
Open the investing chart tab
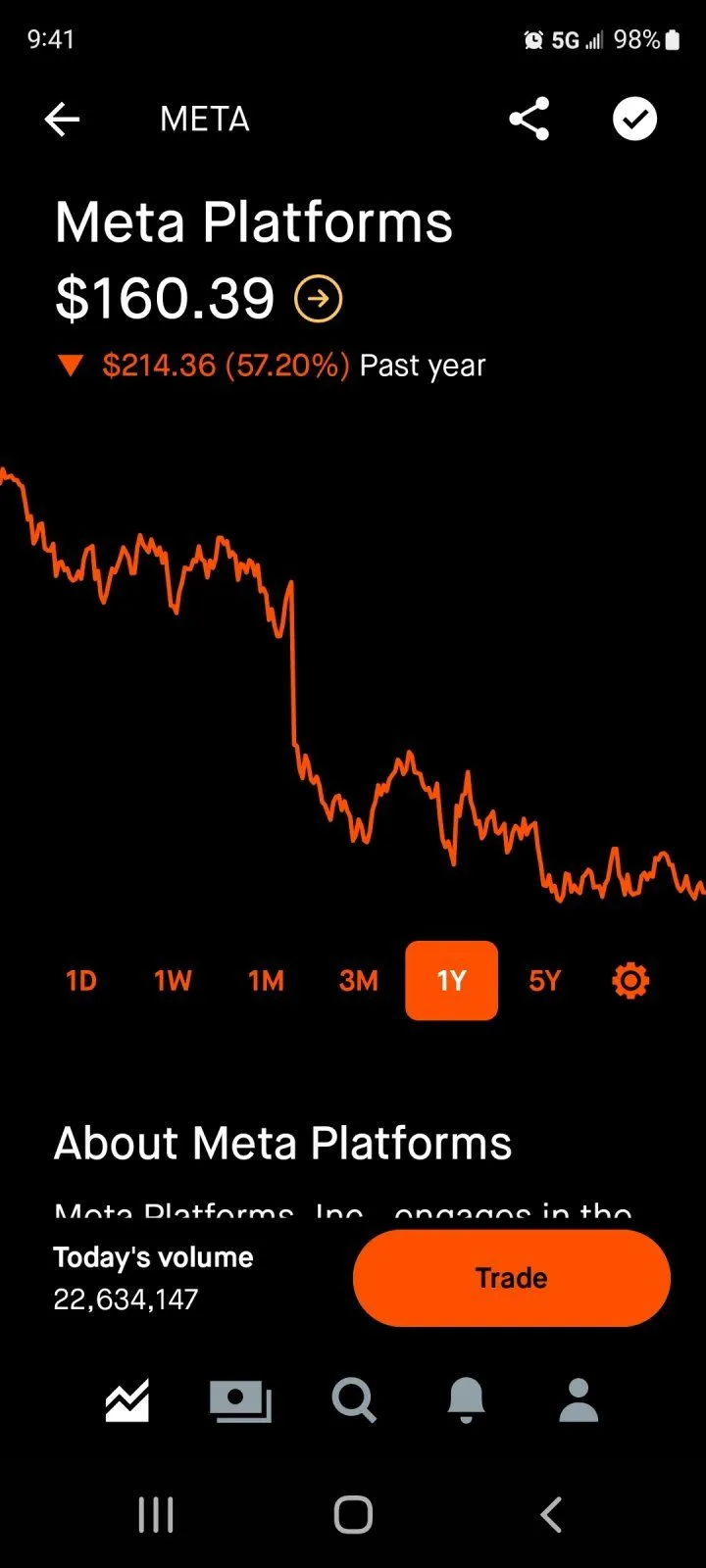click(127, 1400)
